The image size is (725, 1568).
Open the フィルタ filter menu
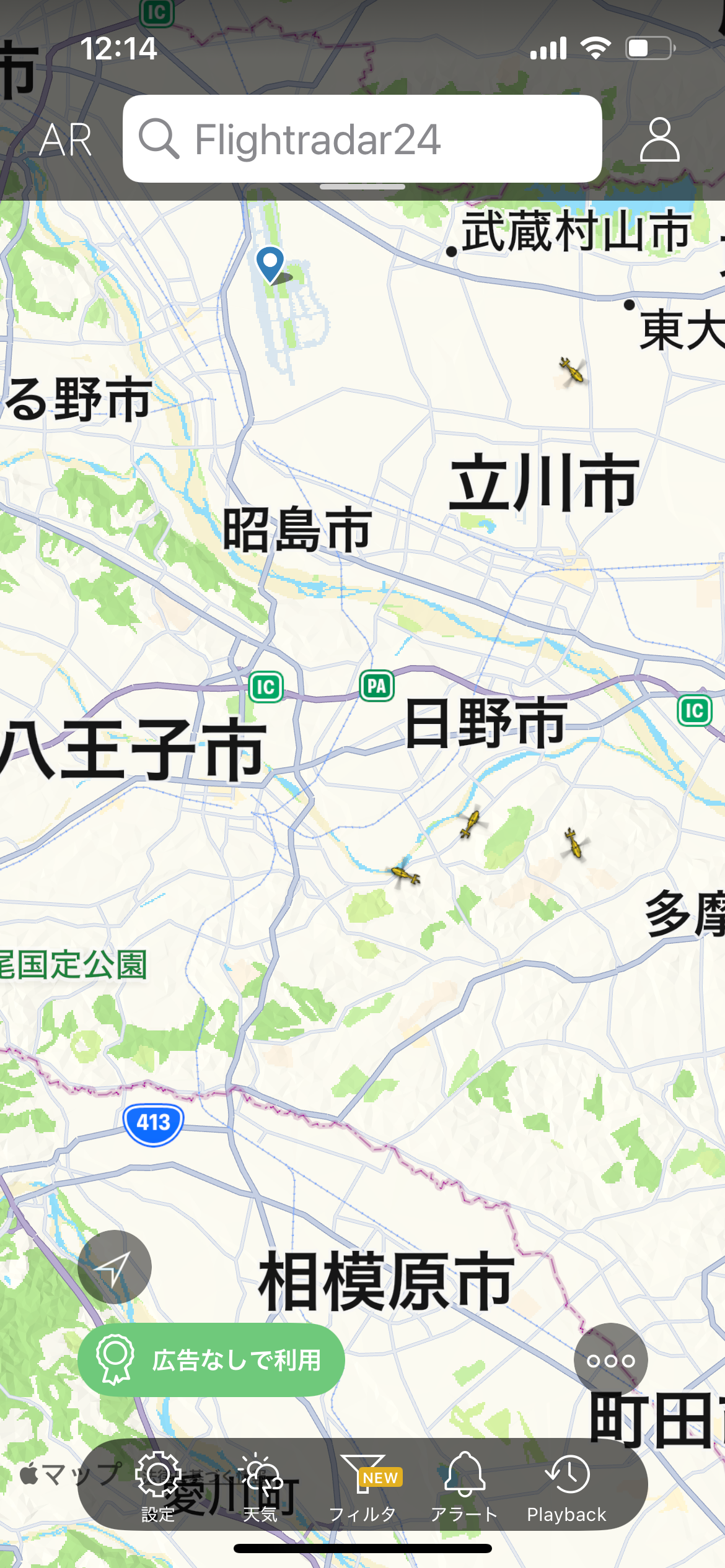(x=363, y=1486)
